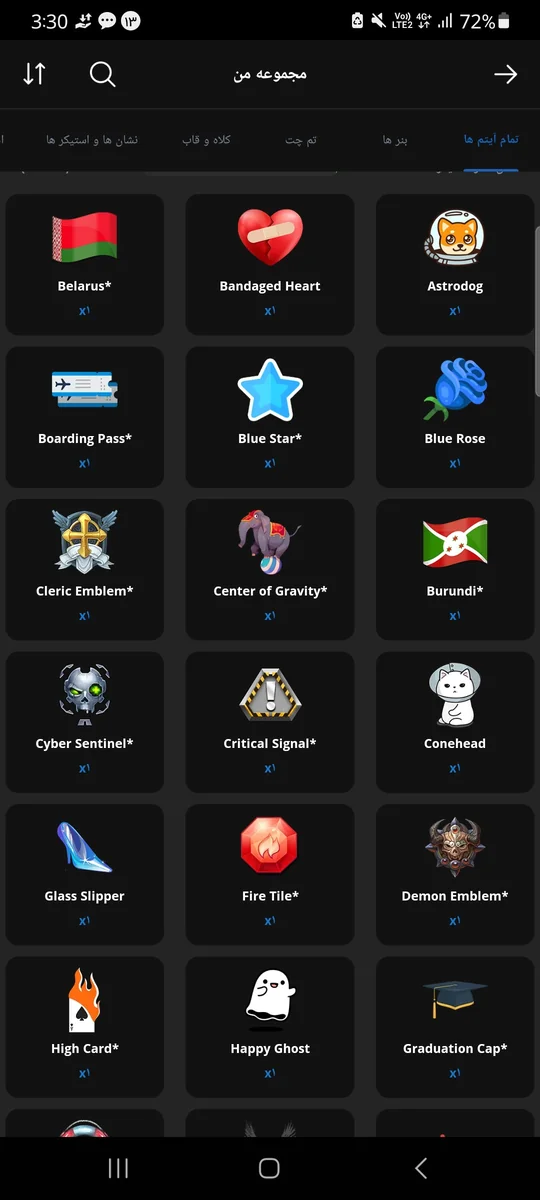Select the Astrodog item
Screen dimensions: 540x1200
click(x=455, y=265)
